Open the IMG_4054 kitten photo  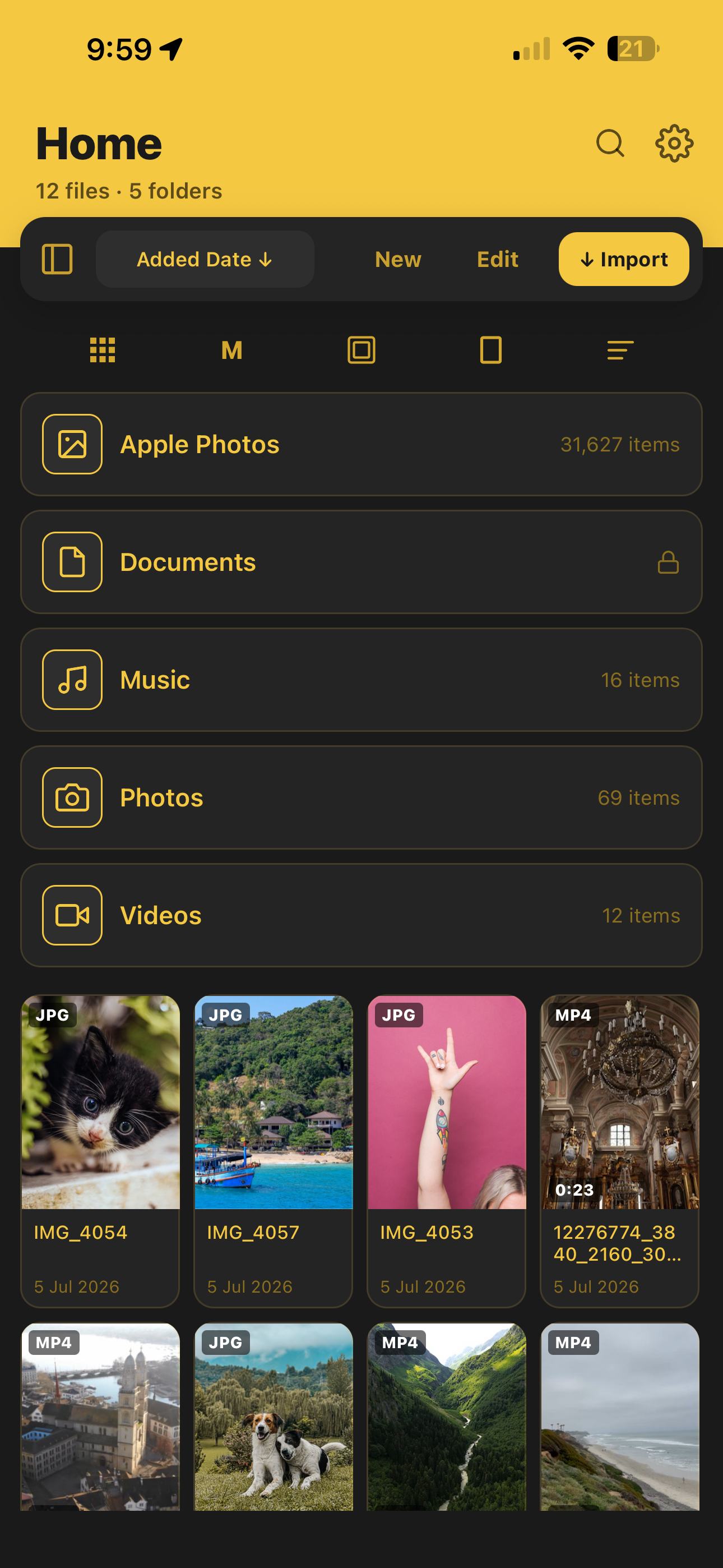pyautogui.click(x=100, y=1151)
